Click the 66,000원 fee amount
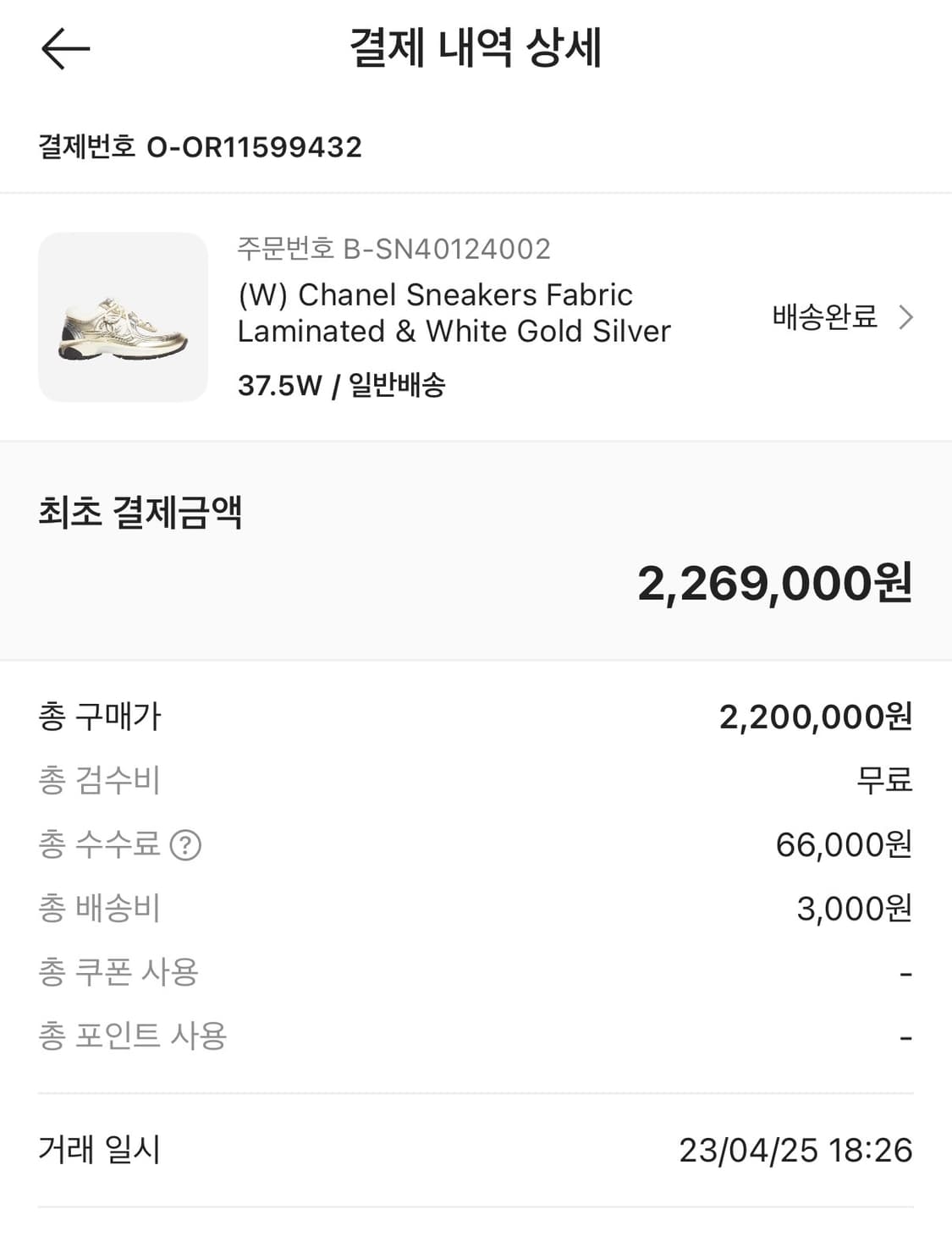Screen dimensions: 952x1253 tap(844, 844)
